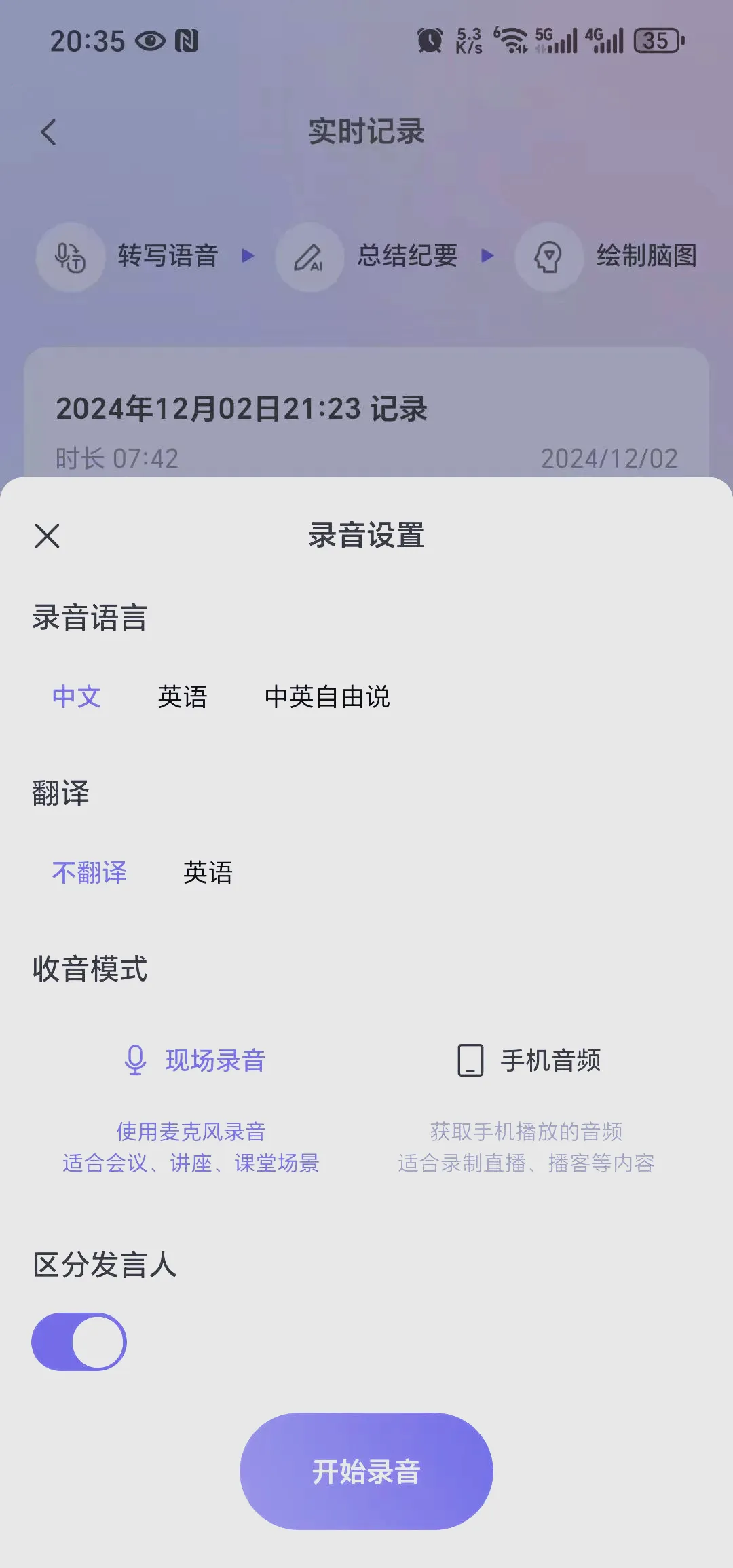
Task: Click the arrow after 转写语音 step
Action: coord(249,257)
